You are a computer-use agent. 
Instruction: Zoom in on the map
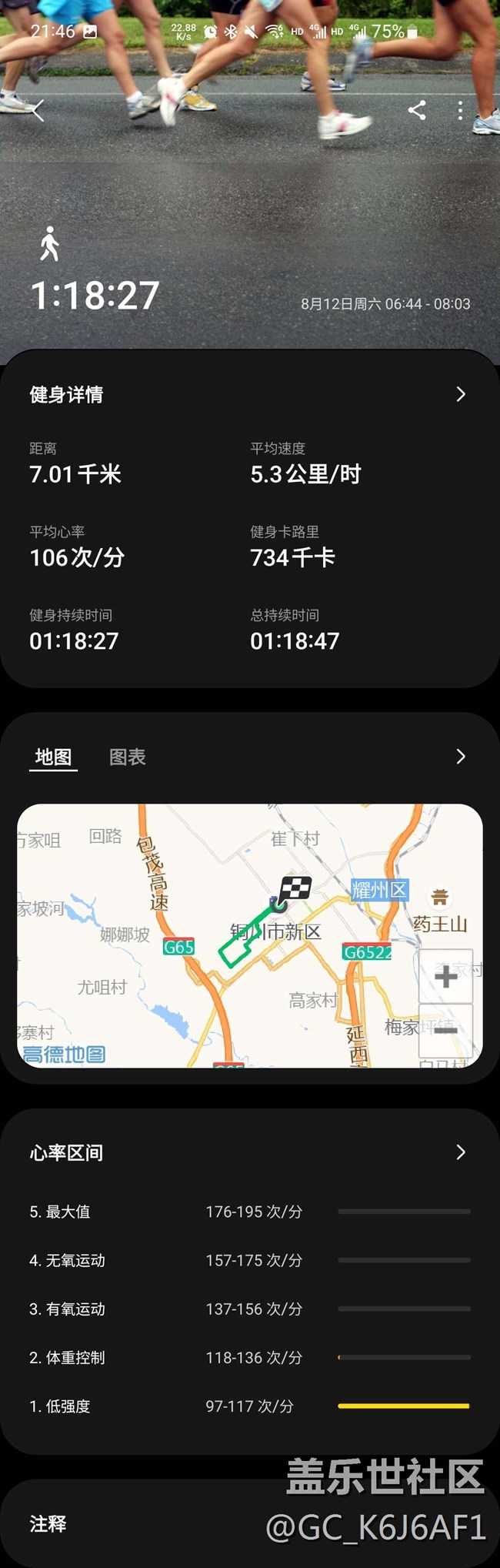(x=446, y=977)
